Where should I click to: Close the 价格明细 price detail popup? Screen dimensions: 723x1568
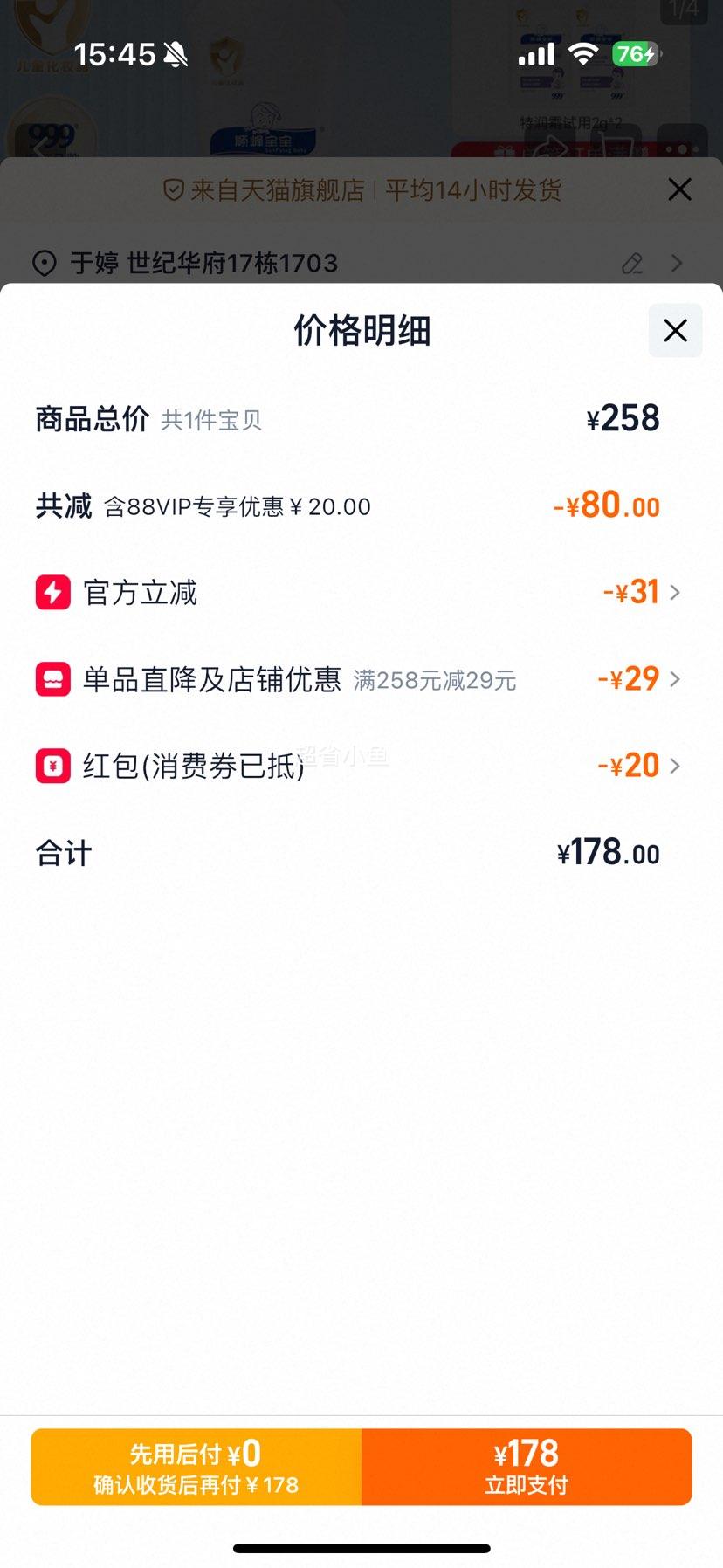pos(673,331)
